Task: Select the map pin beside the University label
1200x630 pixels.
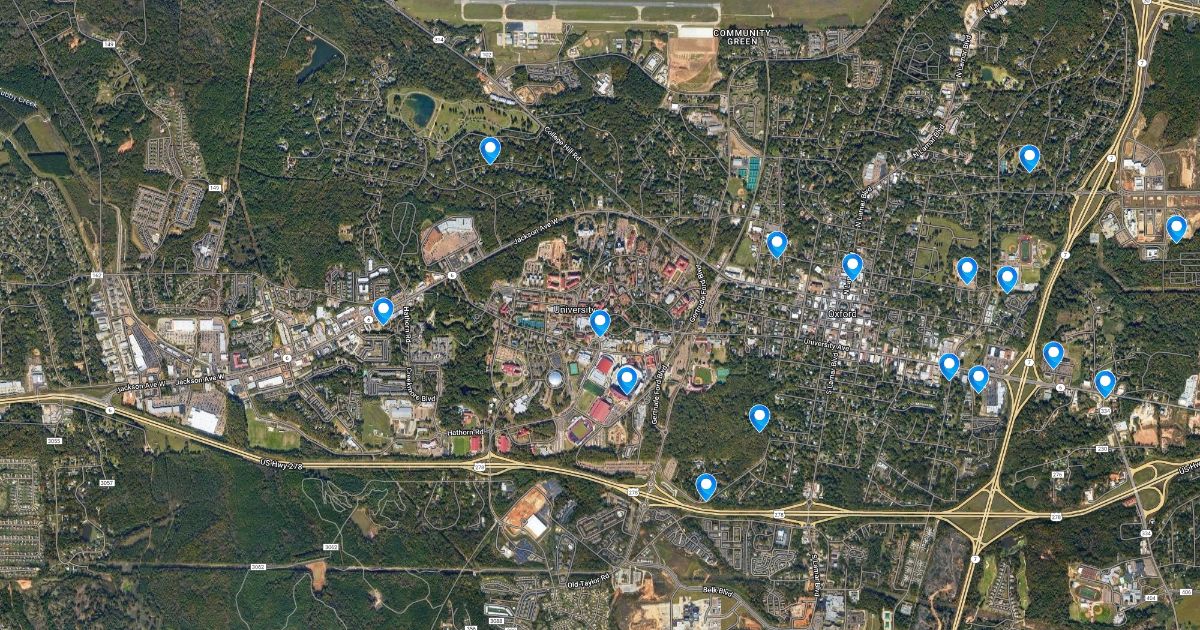Action: [x=600, y=322]
